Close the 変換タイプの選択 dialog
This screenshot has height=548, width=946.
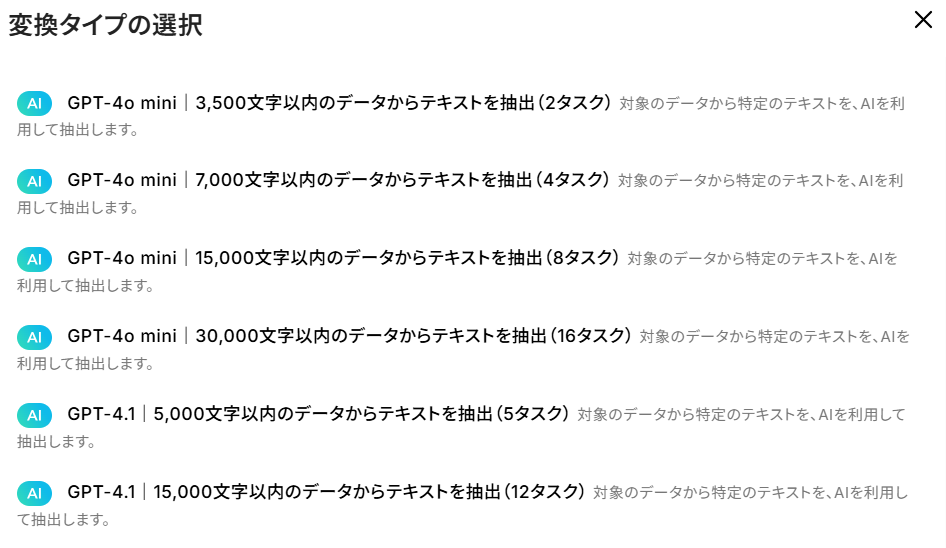pyautogui.click(x=923, y=20)
